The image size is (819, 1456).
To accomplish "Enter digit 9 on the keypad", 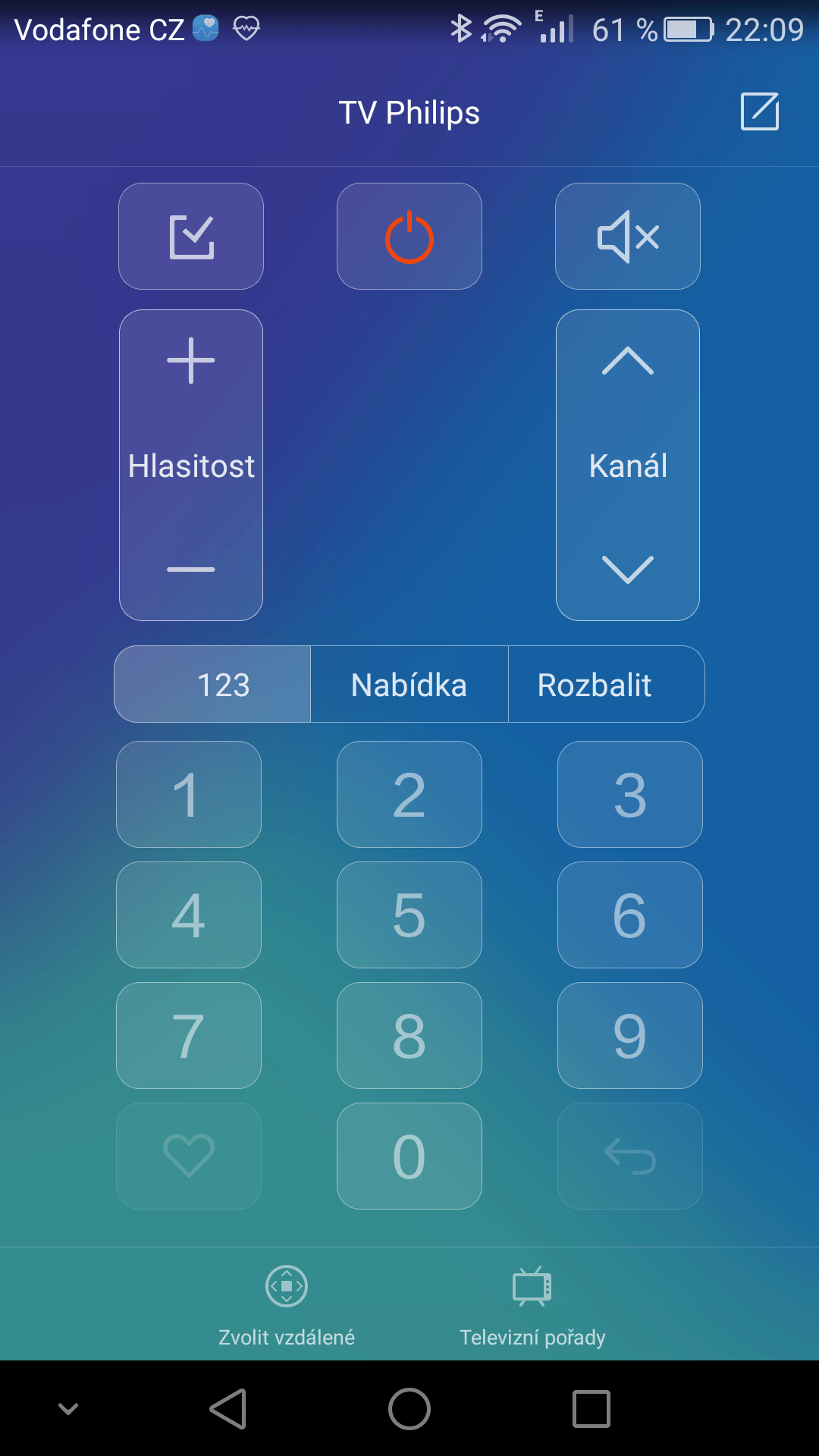I will coord(630,1036).
